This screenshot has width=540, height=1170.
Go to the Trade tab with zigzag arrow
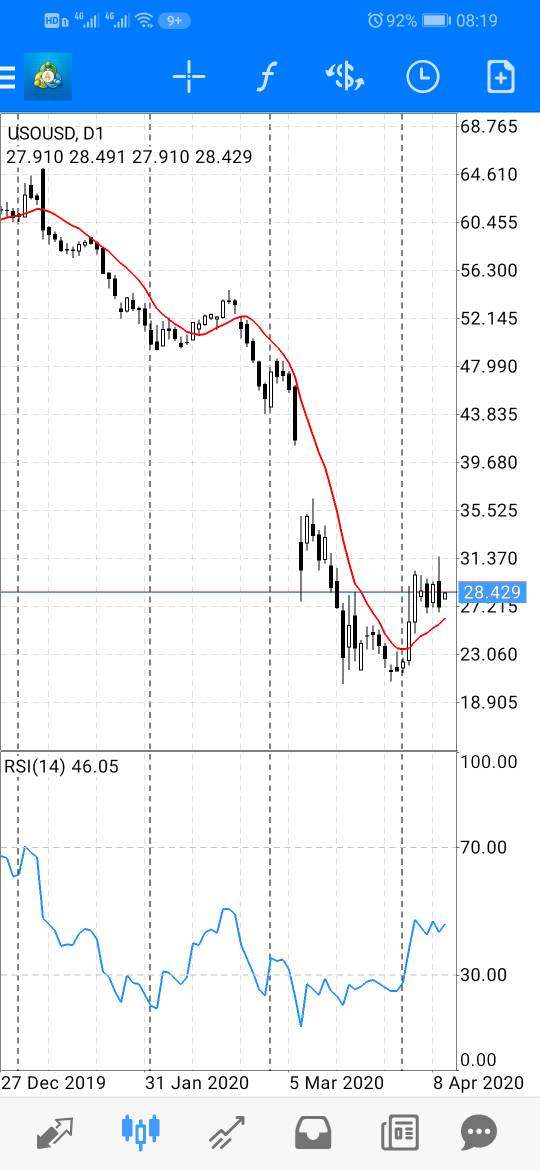[x=227, y=1133]
